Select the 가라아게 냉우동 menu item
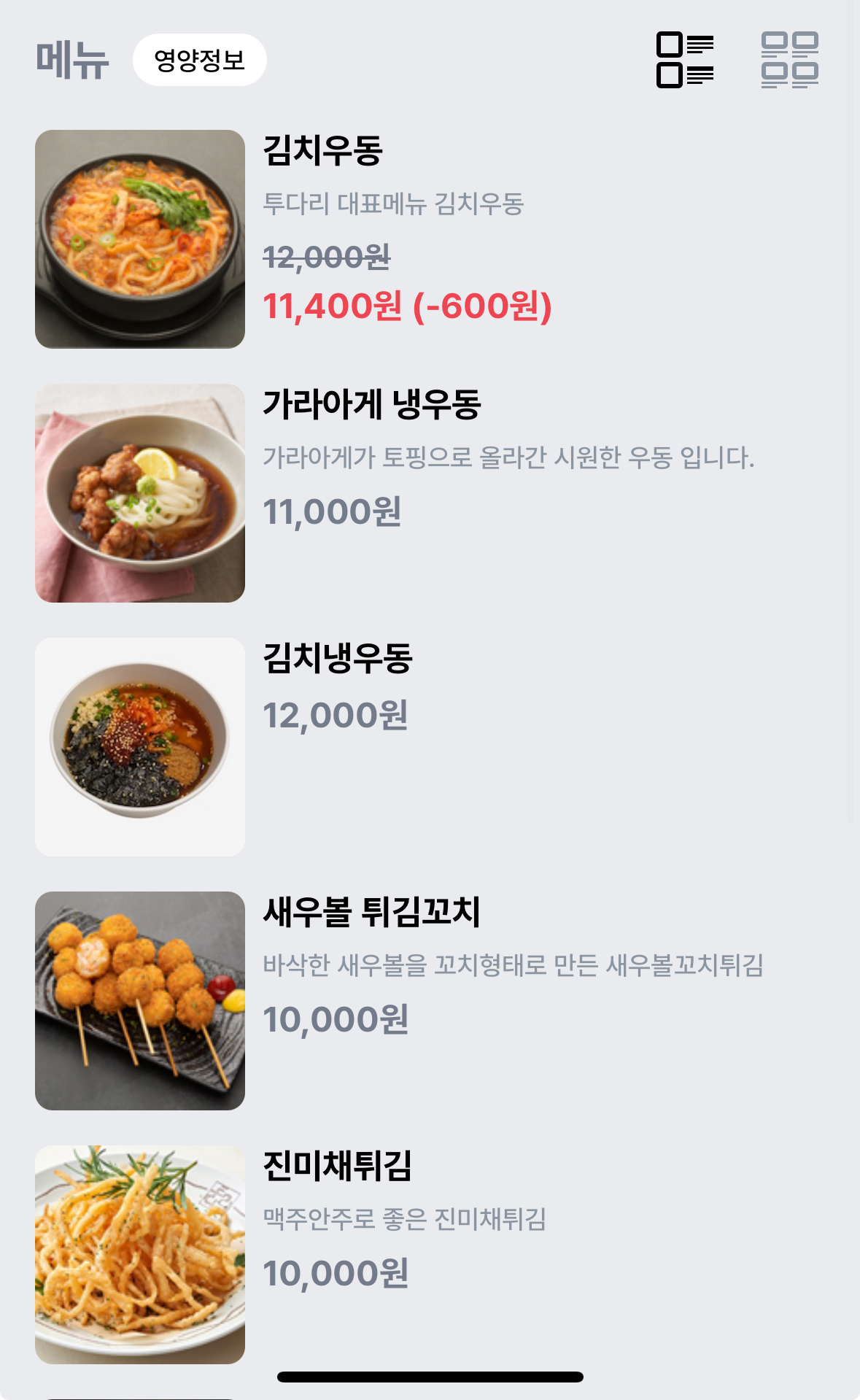This screenshot has width=860, height=1400. [371, 405]
